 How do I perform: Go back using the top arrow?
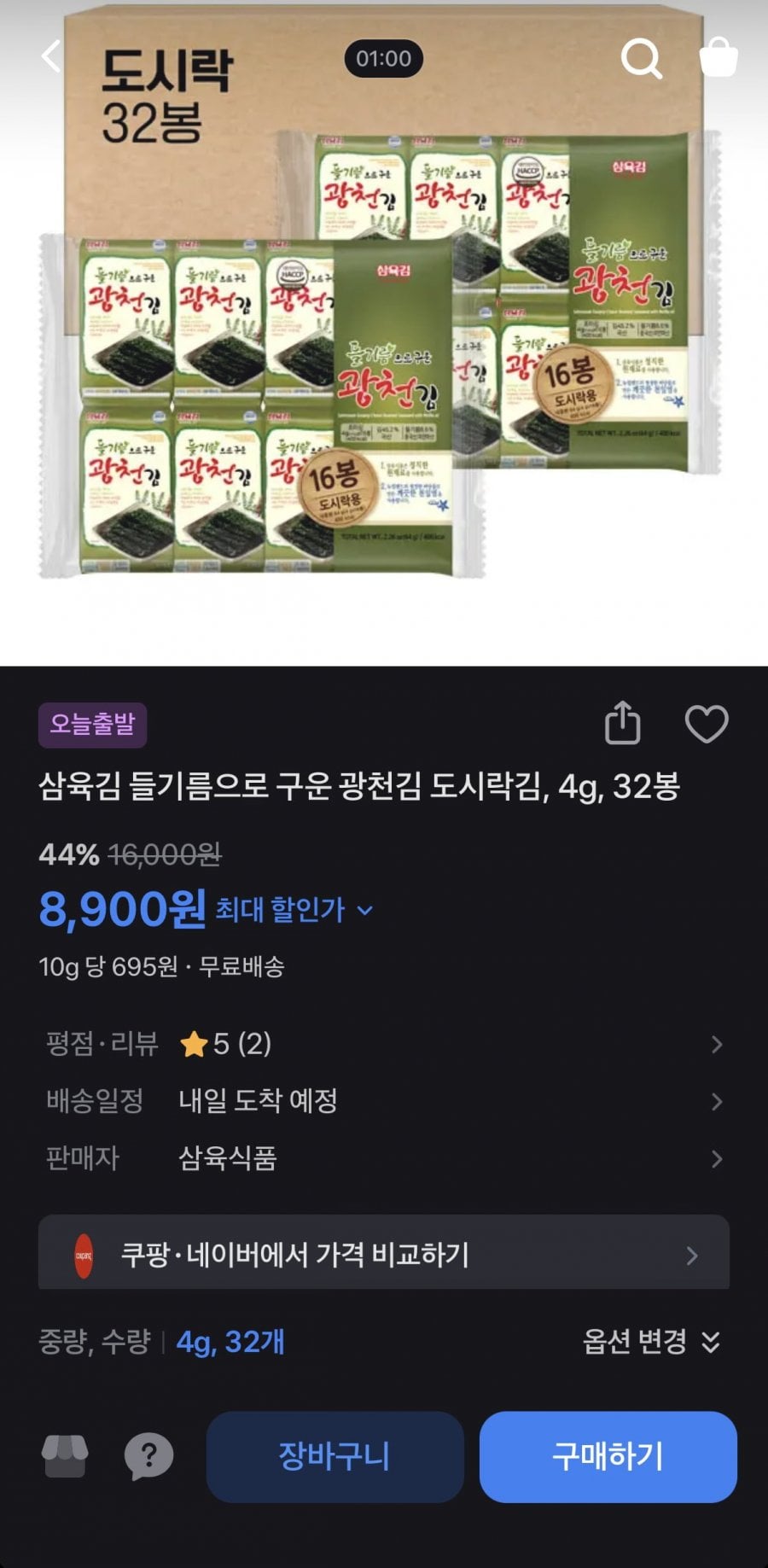[51, 57]
